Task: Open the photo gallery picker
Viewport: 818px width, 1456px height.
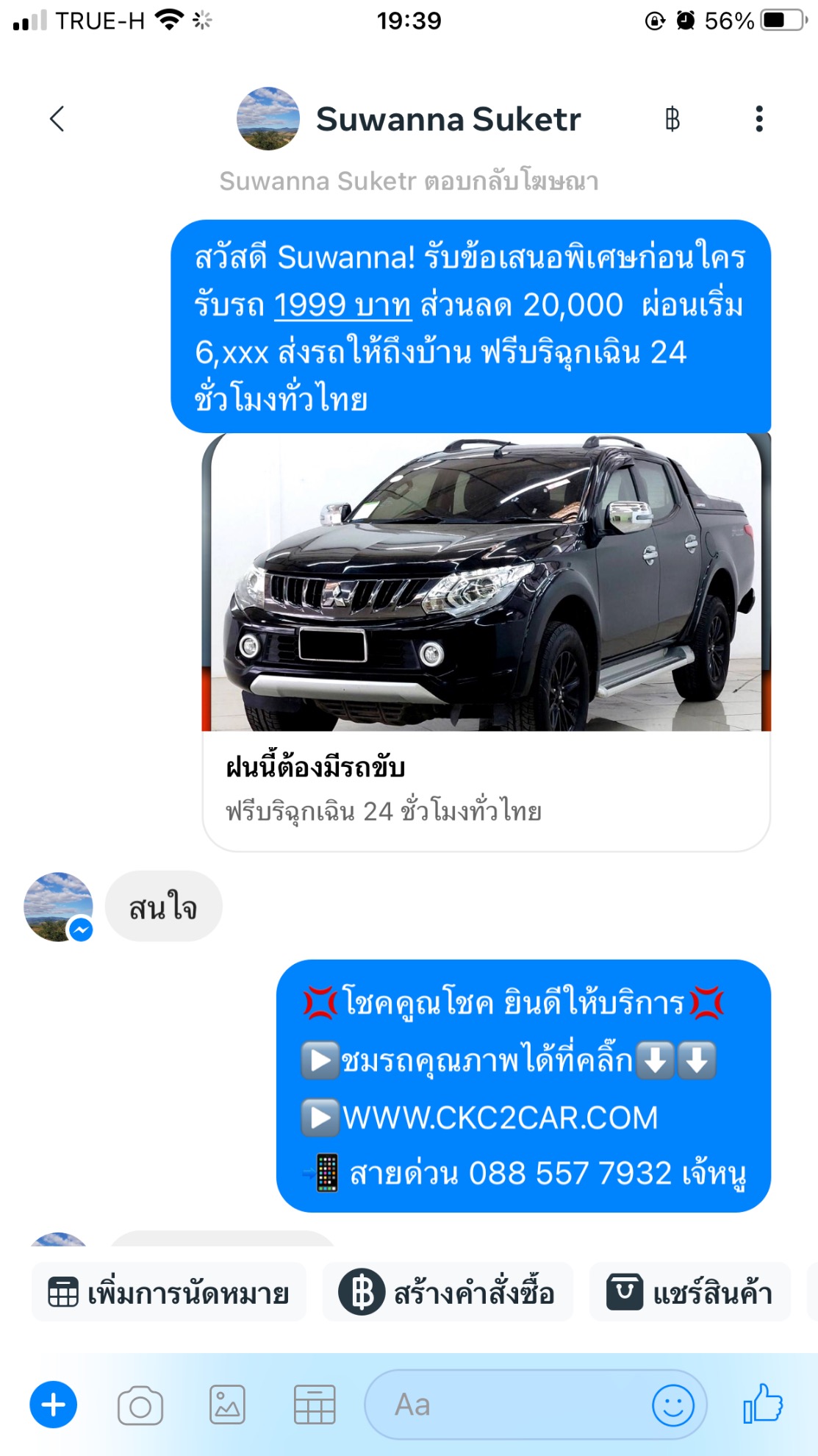Action: point(227,1405)
